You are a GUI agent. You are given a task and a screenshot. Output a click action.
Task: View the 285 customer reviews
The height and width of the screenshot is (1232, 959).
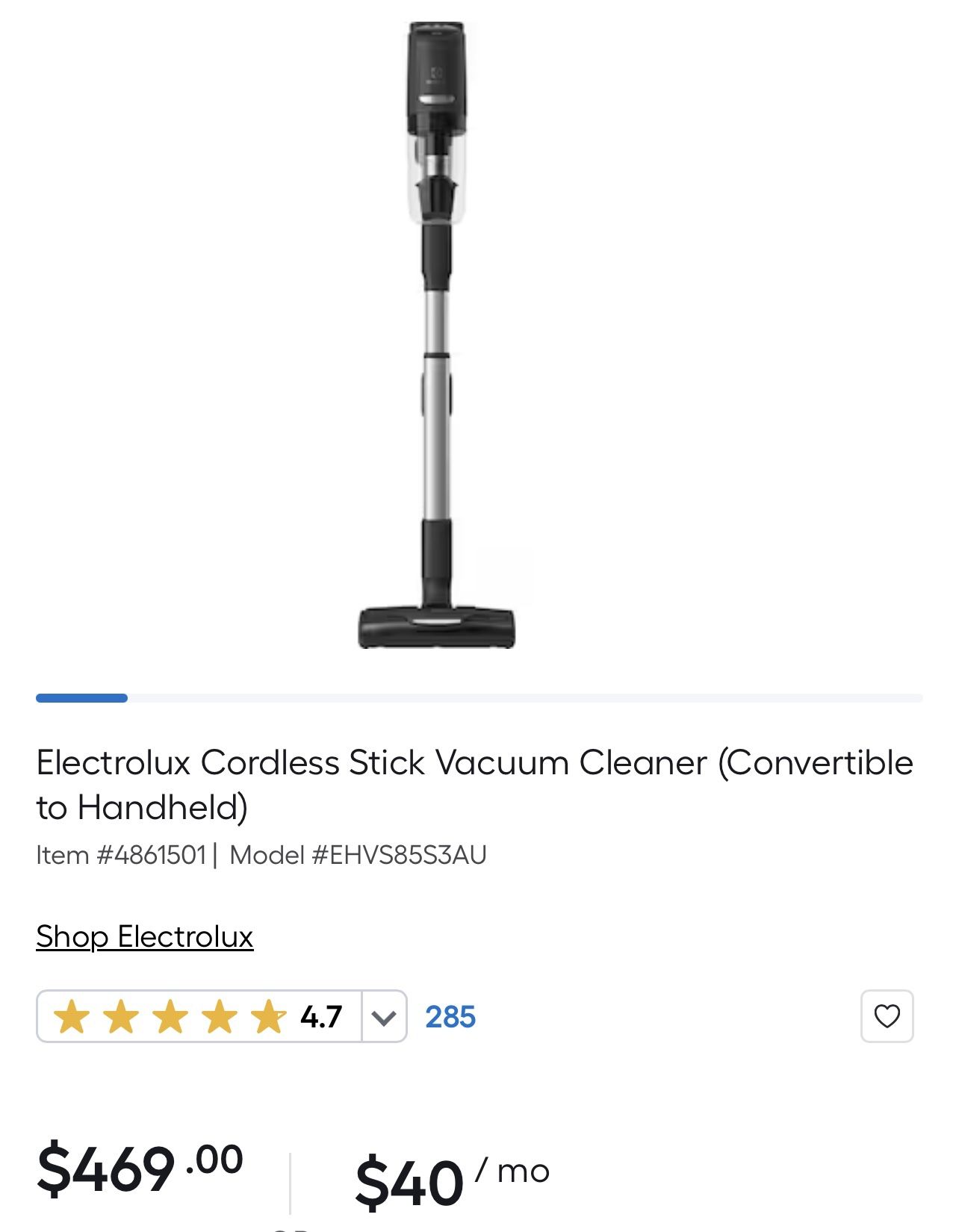point(450,1016)
